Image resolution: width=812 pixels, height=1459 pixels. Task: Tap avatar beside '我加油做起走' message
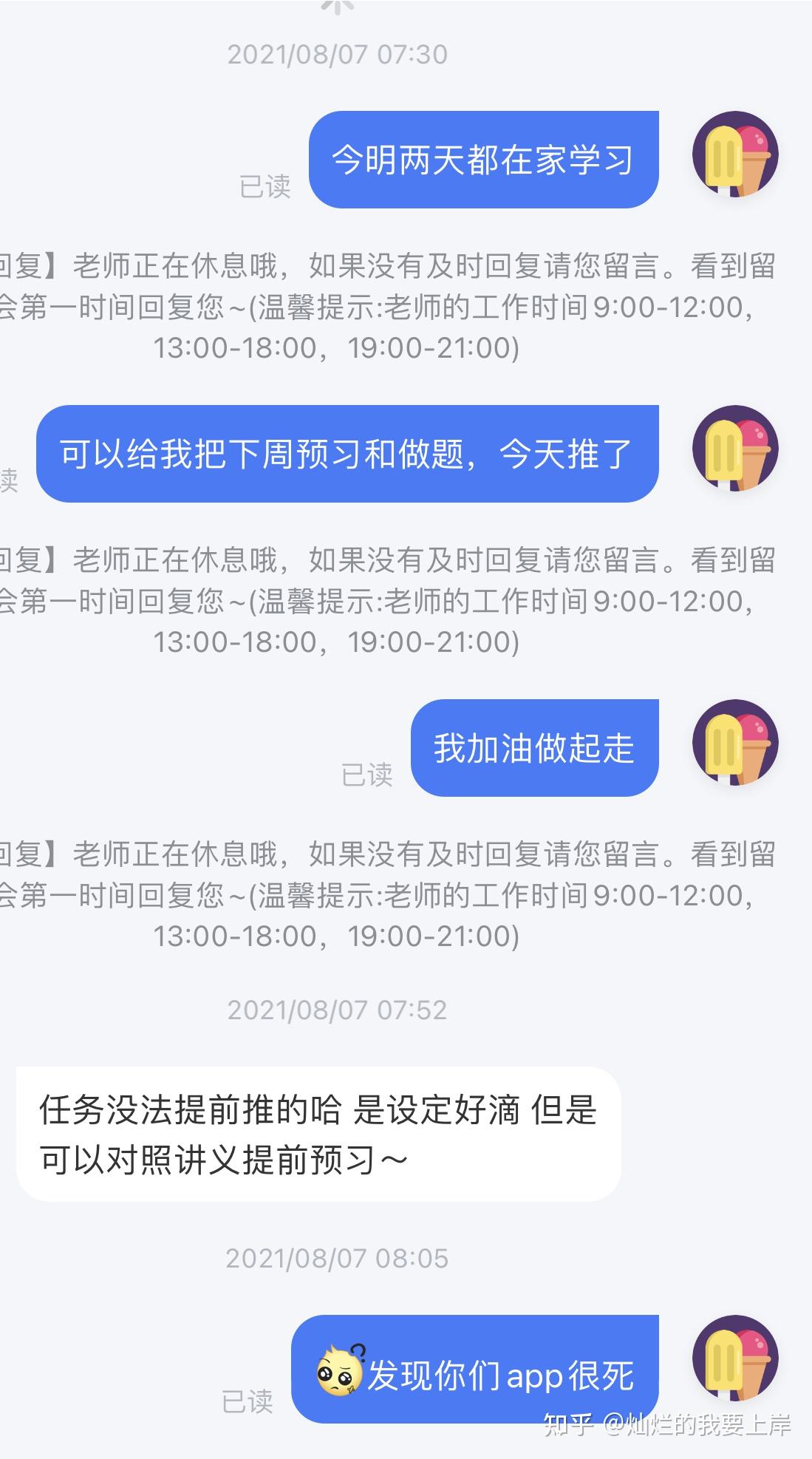coord(734,742)
